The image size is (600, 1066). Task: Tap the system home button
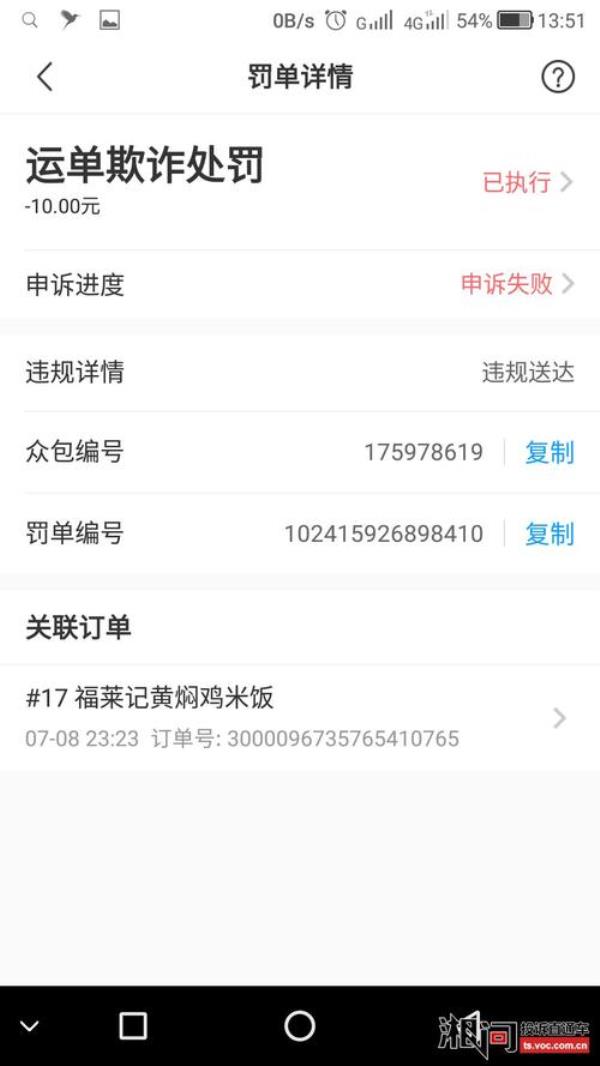[x=299, y=1025]
